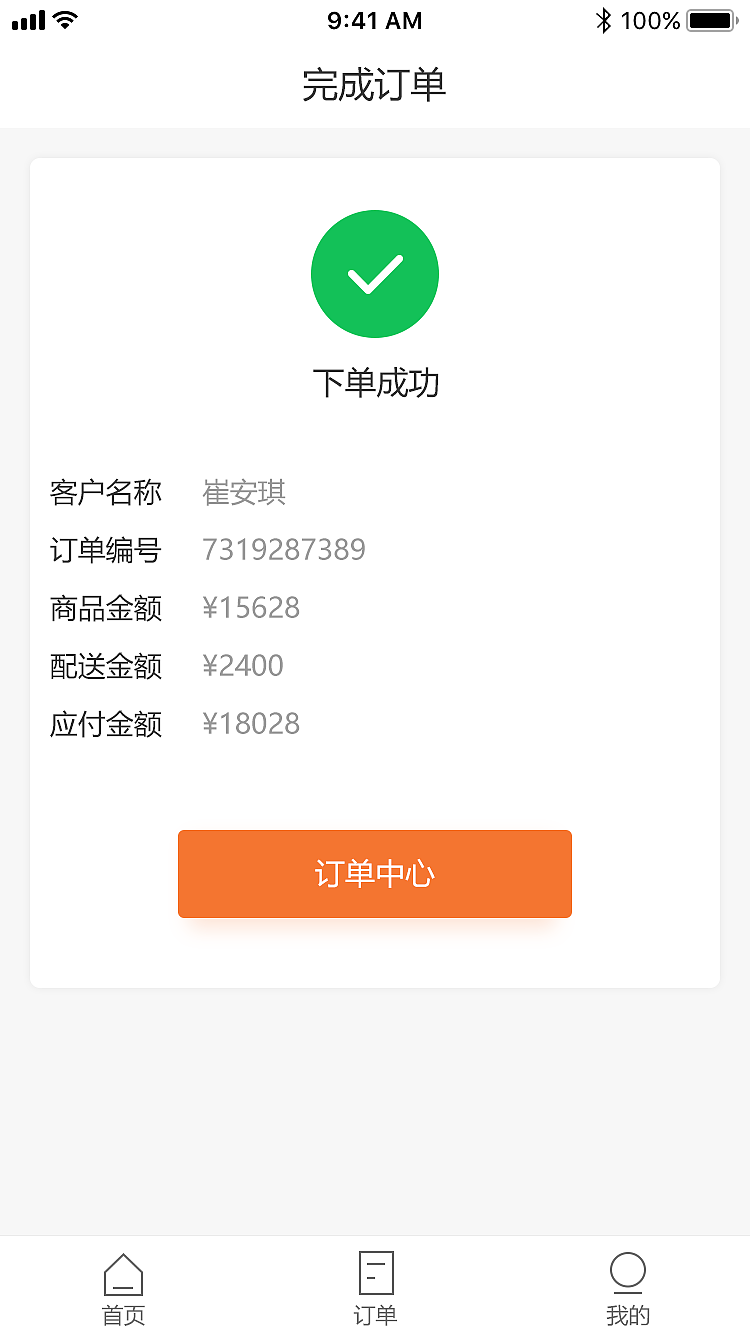Tap the 下单成功 success message text
The image size is (750, 1334).
click(x=375, y=383)
